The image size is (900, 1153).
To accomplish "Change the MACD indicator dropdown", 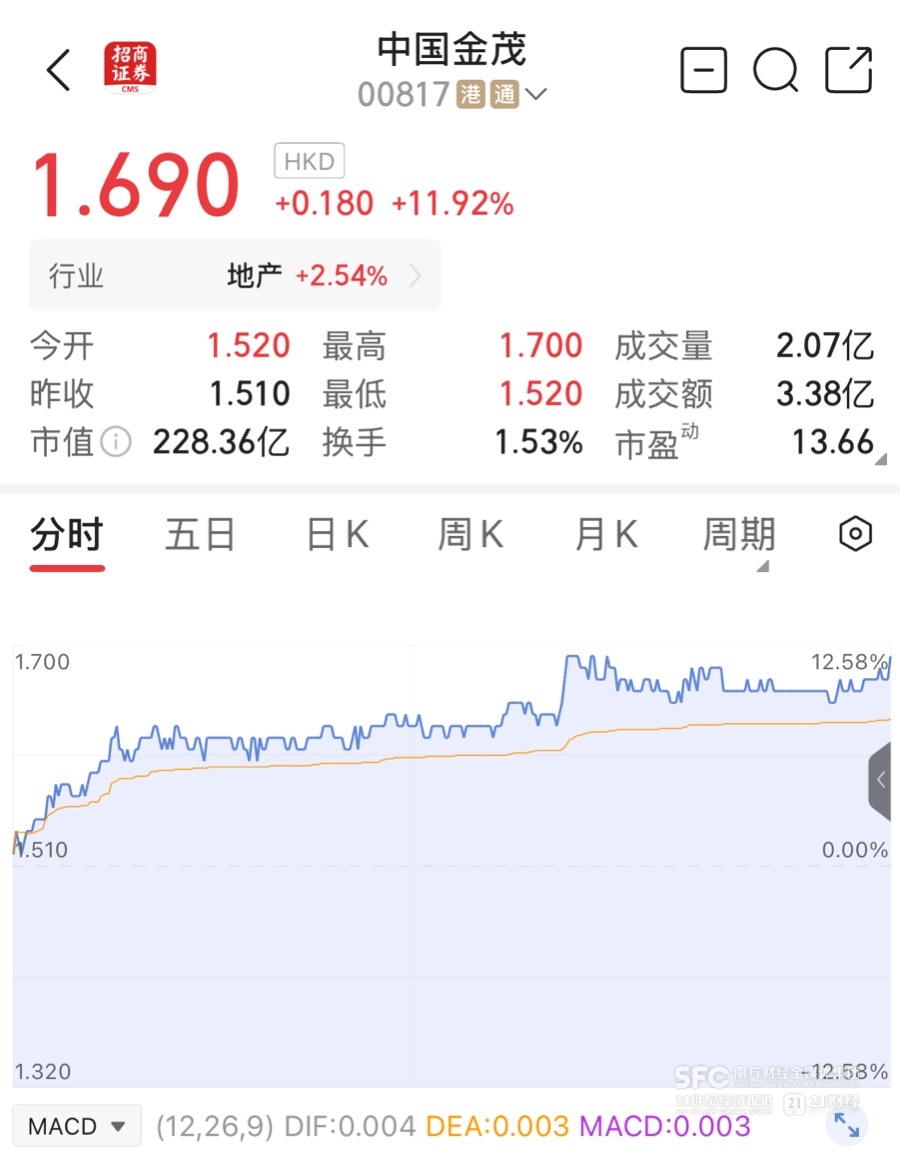I will [x=77, y=1126].
